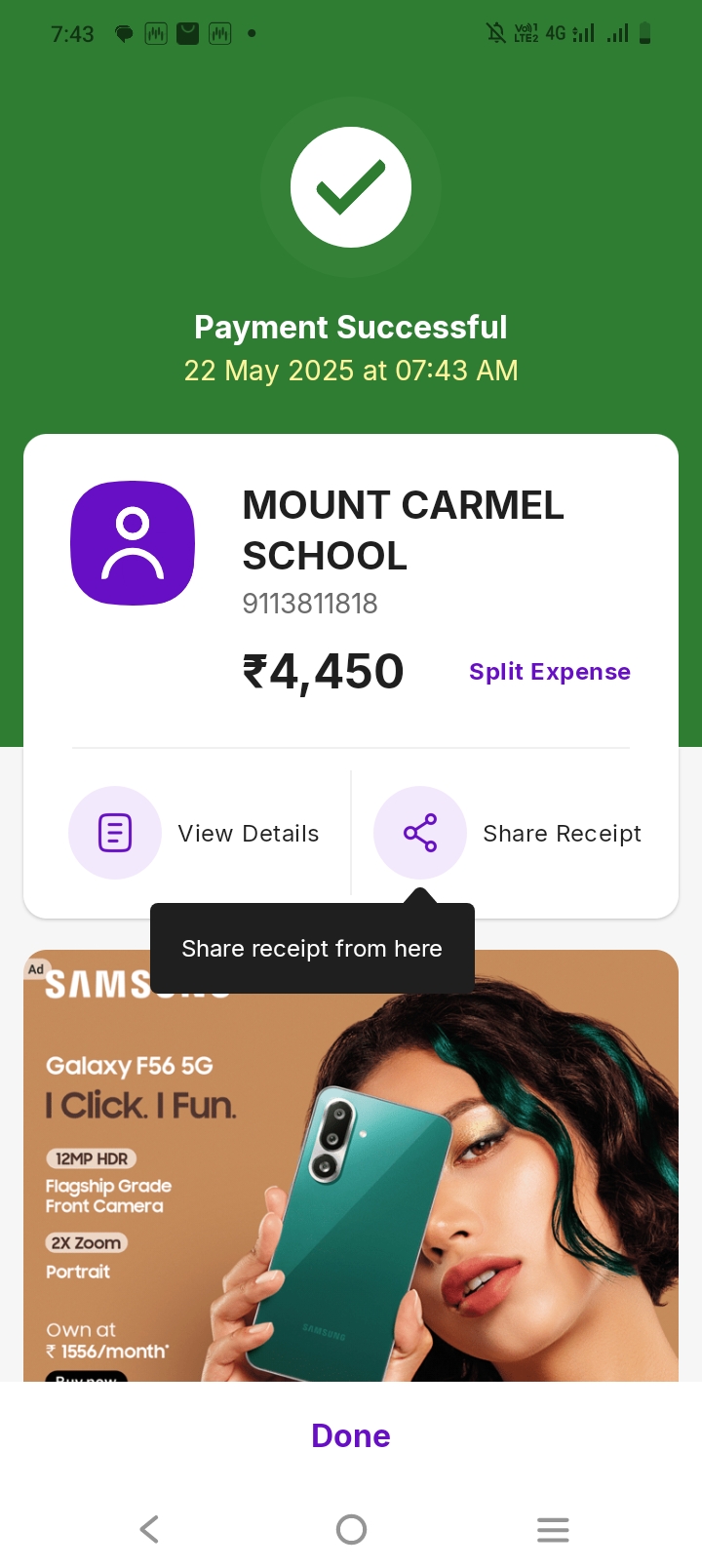The image size is (702, 1568).
Task: Tap Done to finish
Action: click(x=351, y=1435)
